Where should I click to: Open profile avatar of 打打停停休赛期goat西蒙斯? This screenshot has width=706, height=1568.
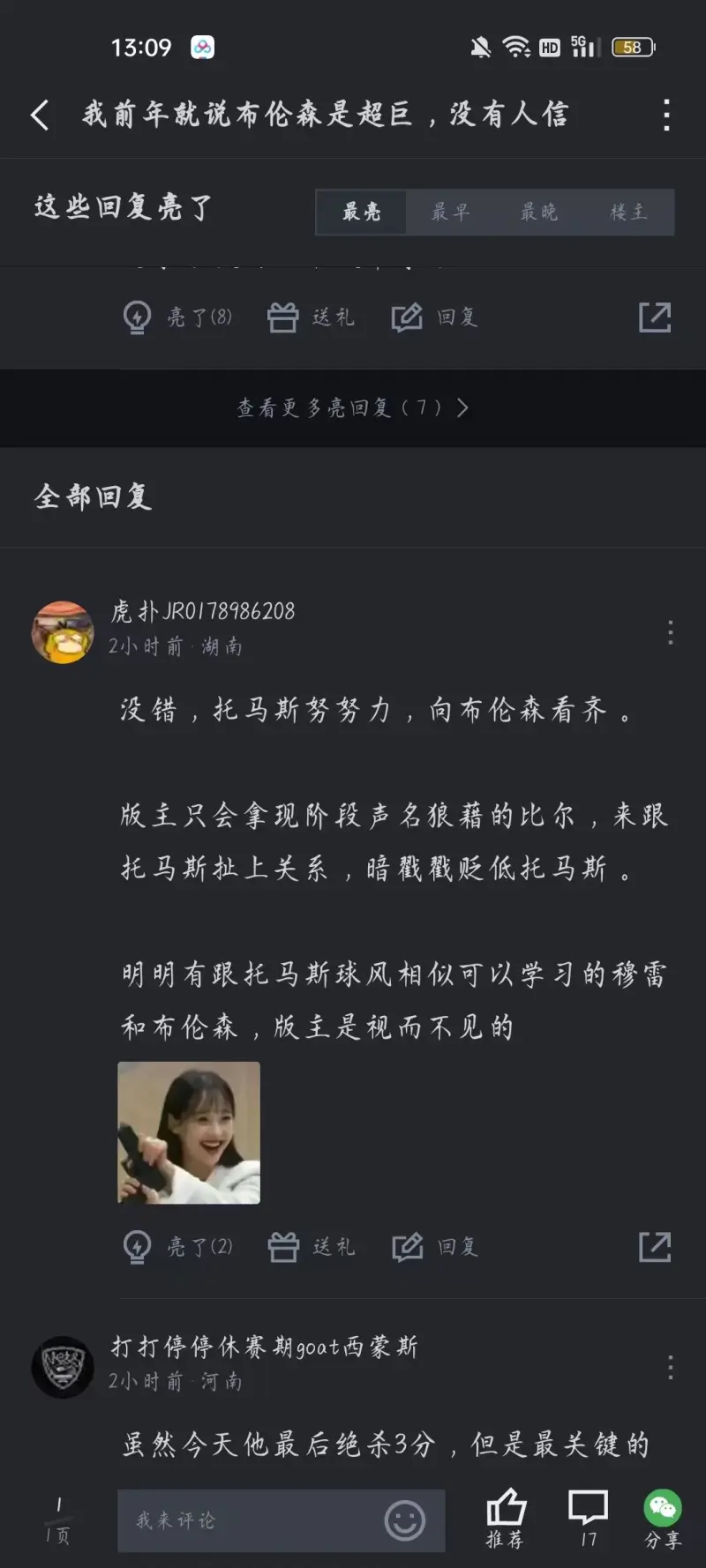(63, 1367)
